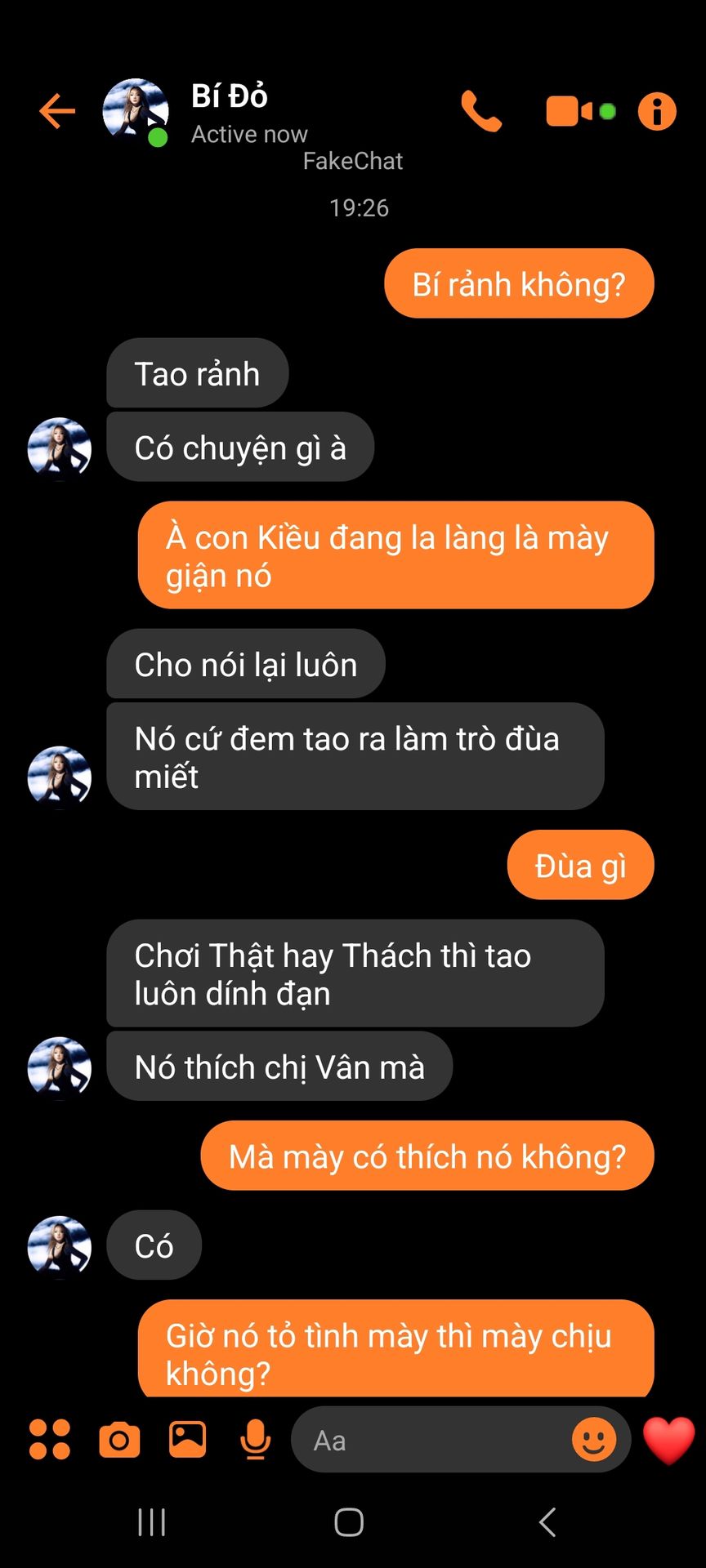Record a voice message with the microphone
This screenshot has height=1568, width=706.
point(255,1439)
